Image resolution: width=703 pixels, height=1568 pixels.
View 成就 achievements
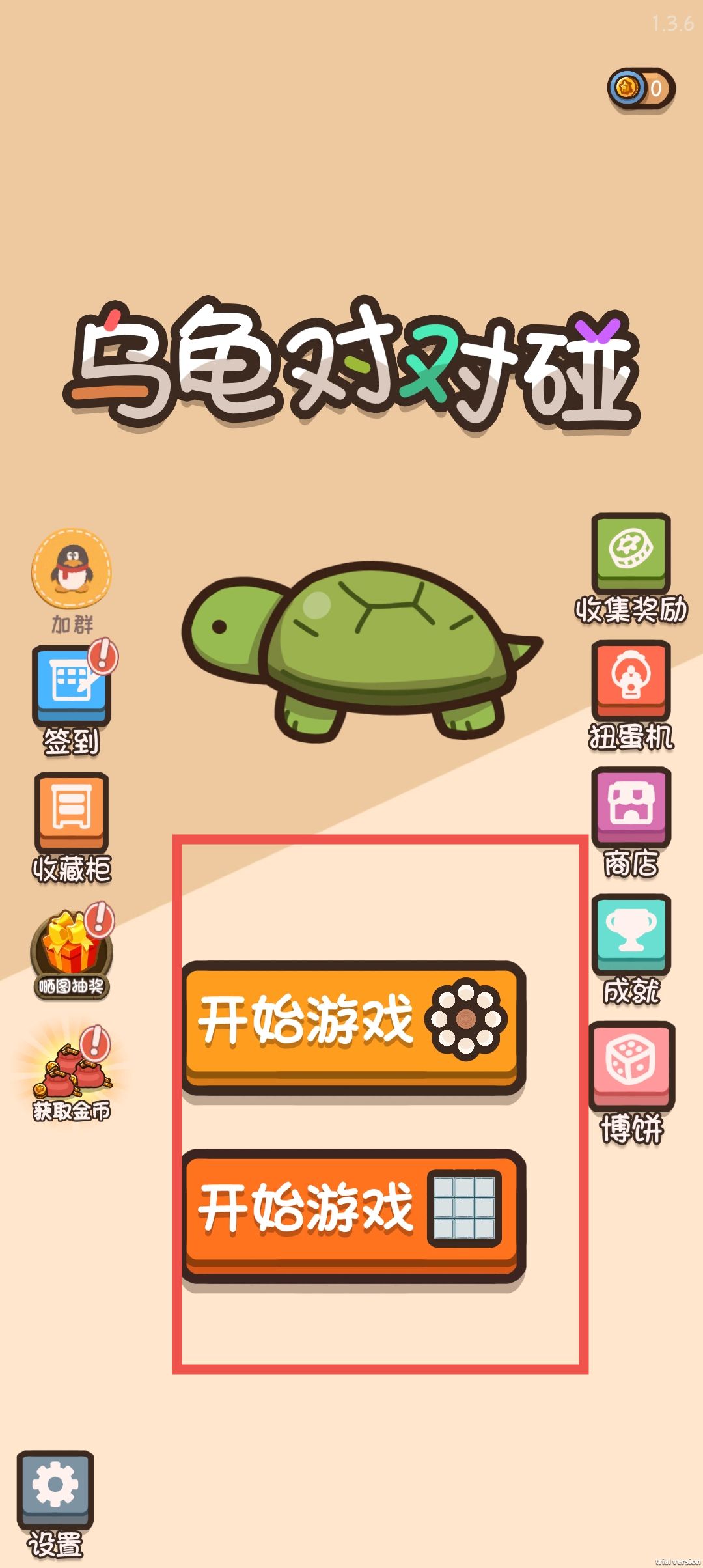point(631,934)
